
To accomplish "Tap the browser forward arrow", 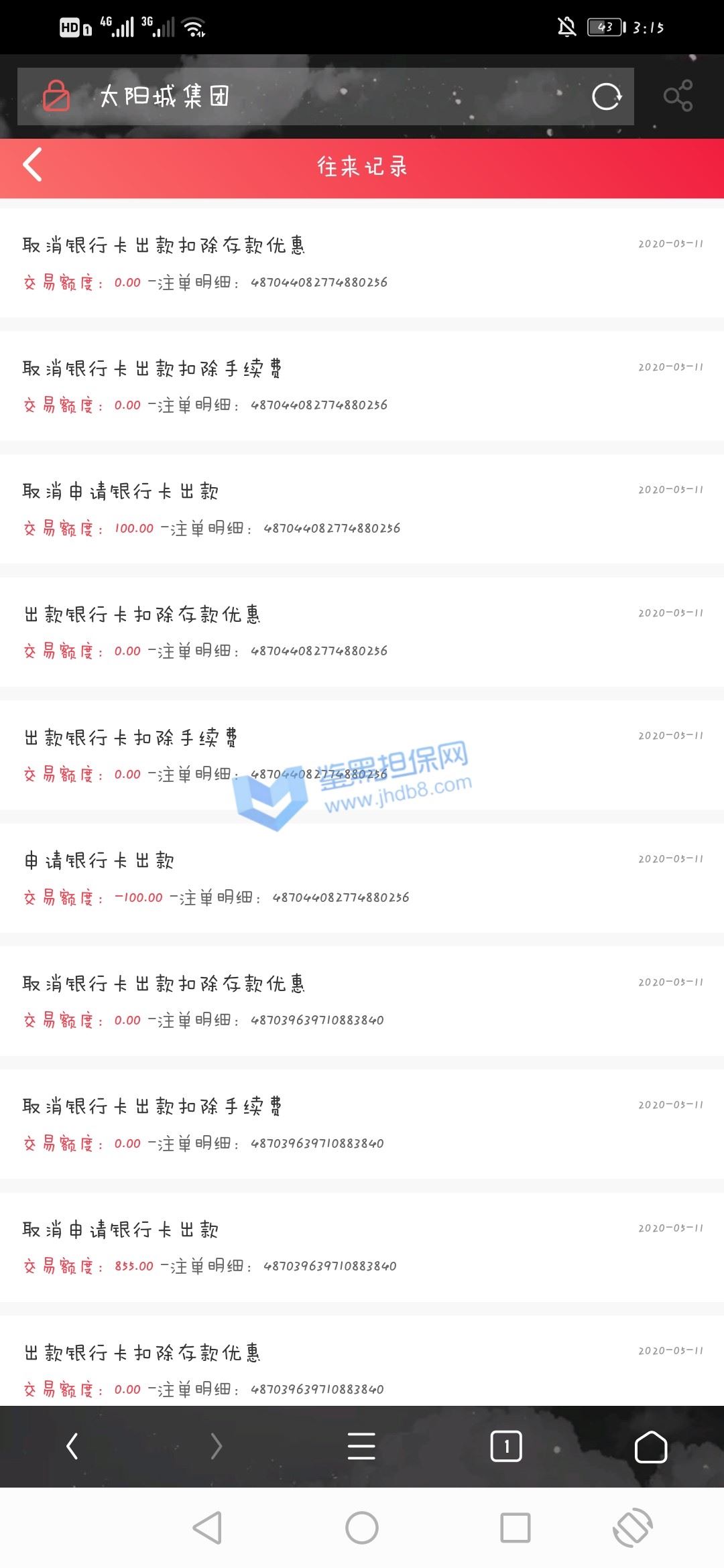I will tap(216, 1446).
